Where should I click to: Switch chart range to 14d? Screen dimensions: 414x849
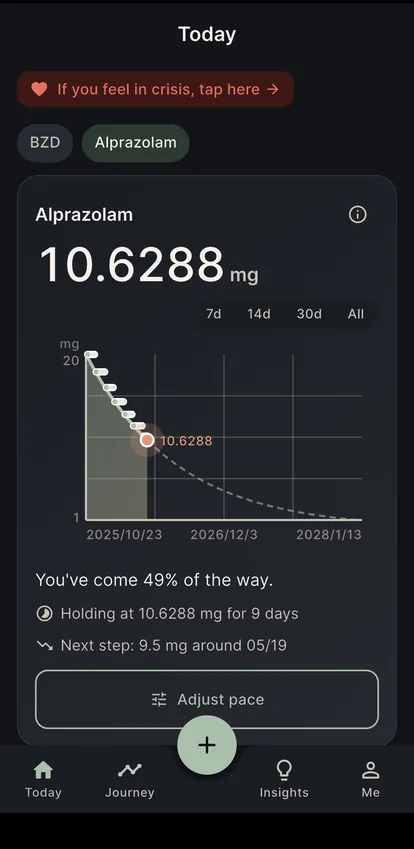click(x=259, y=314)
